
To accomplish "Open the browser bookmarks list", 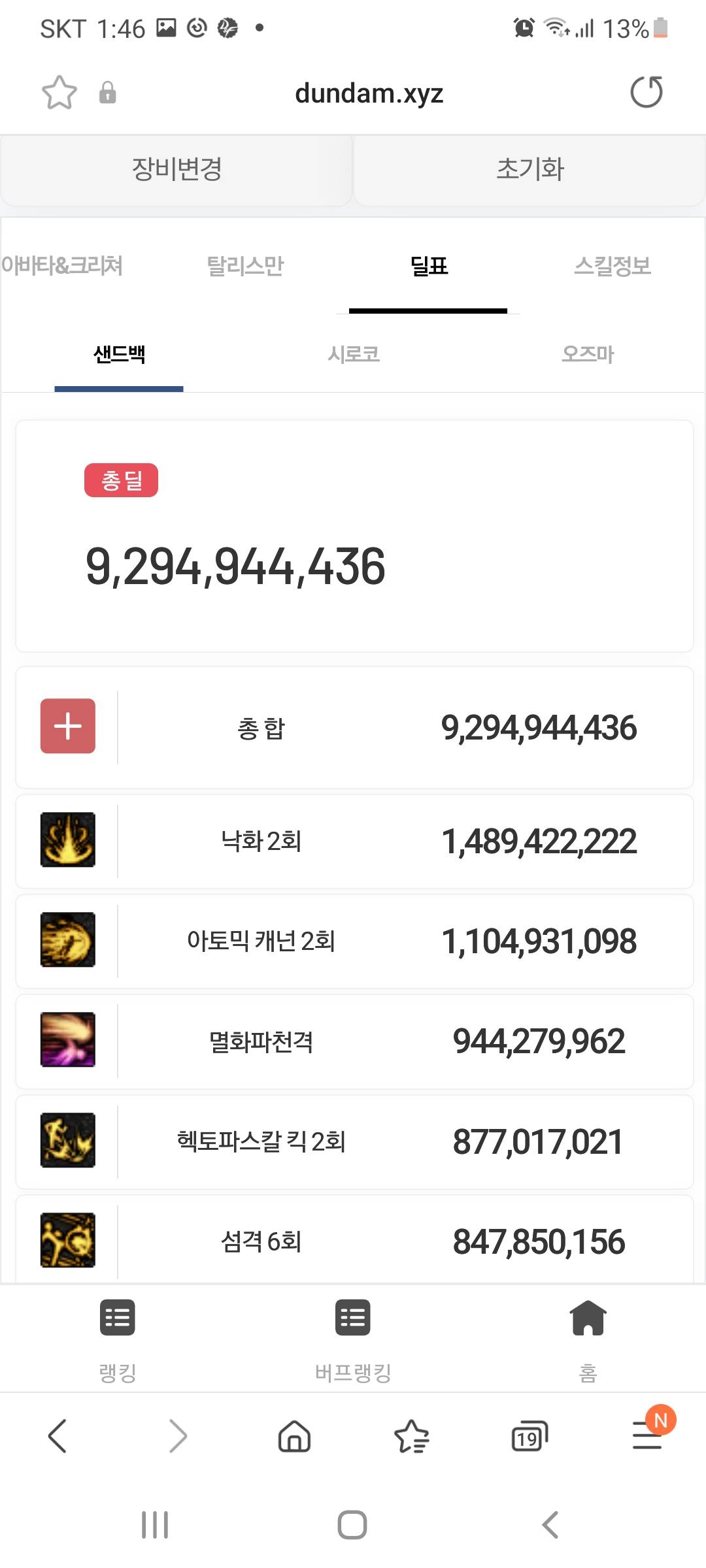I will (x=412, y=1436).
